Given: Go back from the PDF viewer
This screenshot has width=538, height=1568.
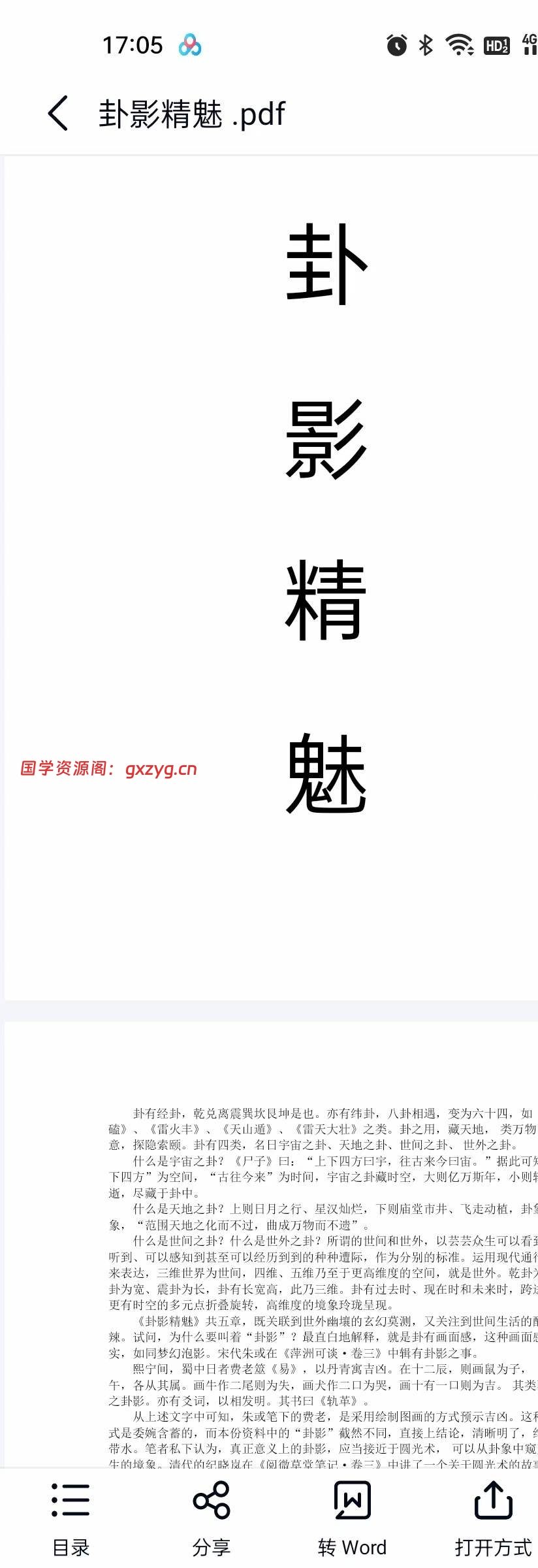Looking at the screenshot, I should click(58, 113).
